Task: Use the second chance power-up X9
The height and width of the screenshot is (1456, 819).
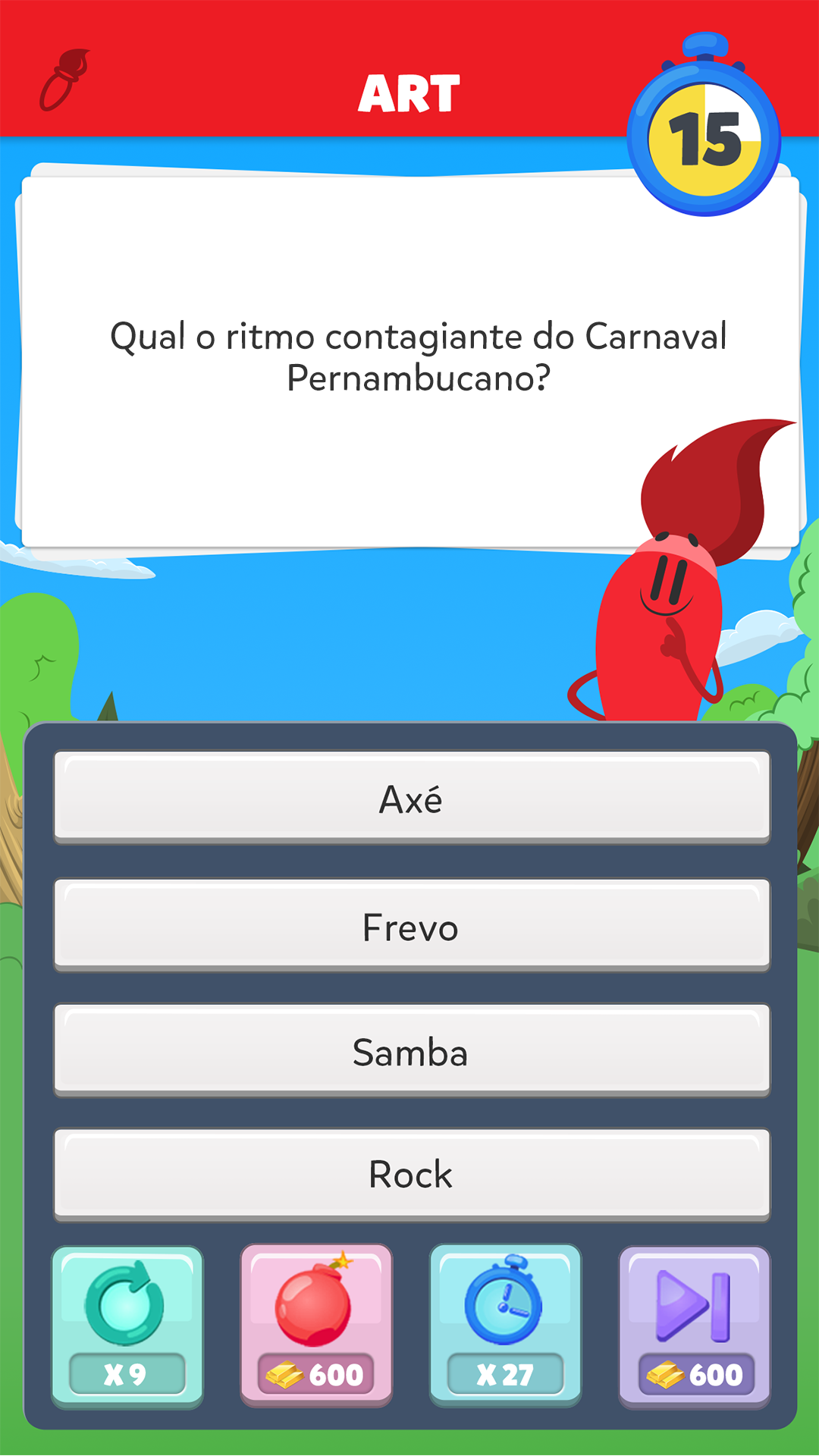Action: coord(127,1327)
